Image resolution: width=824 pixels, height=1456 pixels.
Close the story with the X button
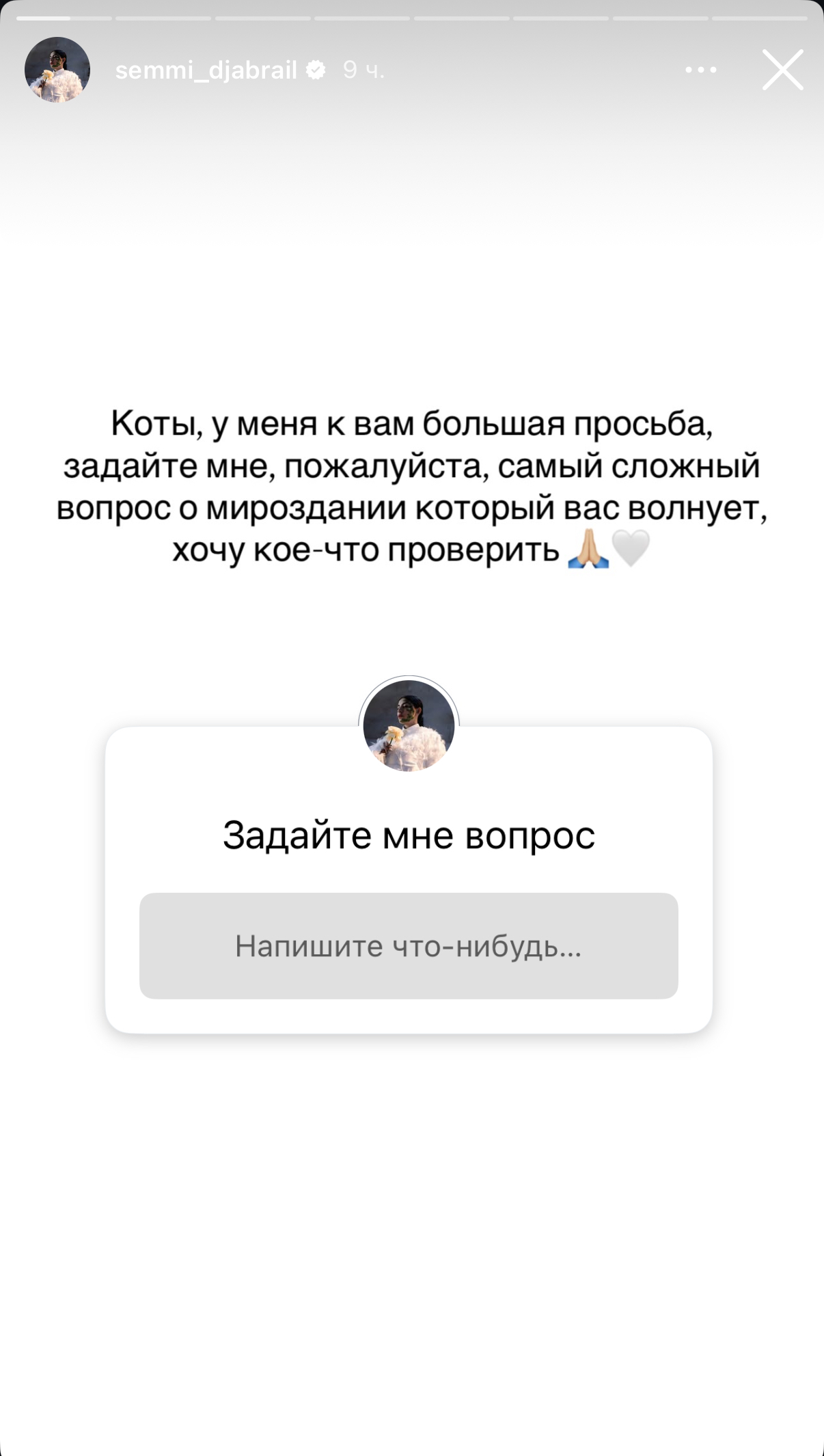782,70
